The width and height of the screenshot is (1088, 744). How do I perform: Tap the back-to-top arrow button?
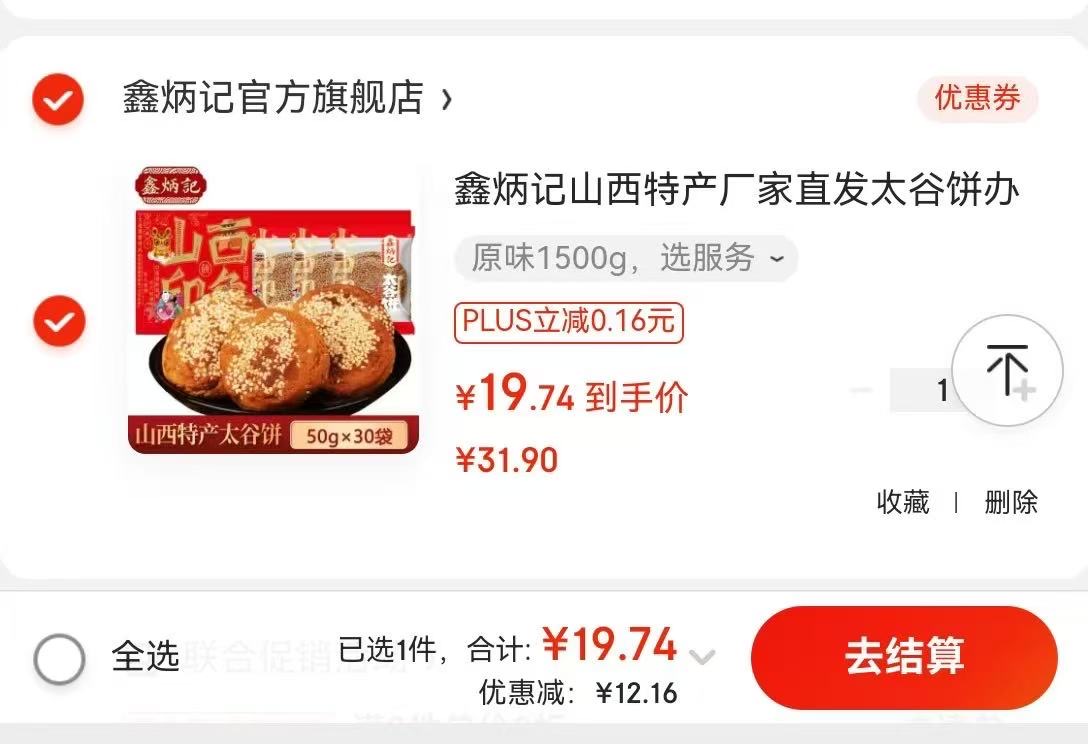pos(1006,370)
